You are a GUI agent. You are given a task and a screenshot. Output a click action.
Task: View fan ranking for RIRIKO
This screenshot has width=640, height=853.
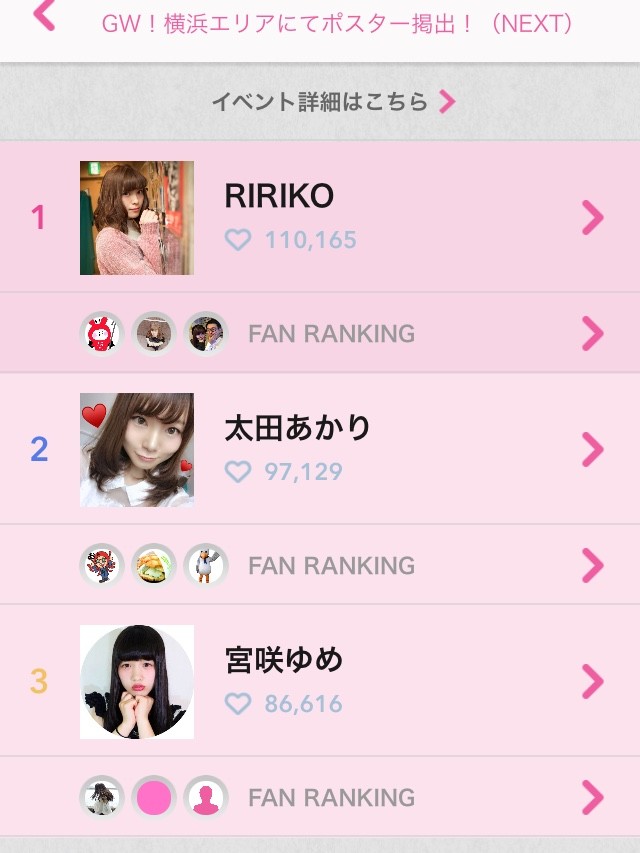(x=331, y=333)
